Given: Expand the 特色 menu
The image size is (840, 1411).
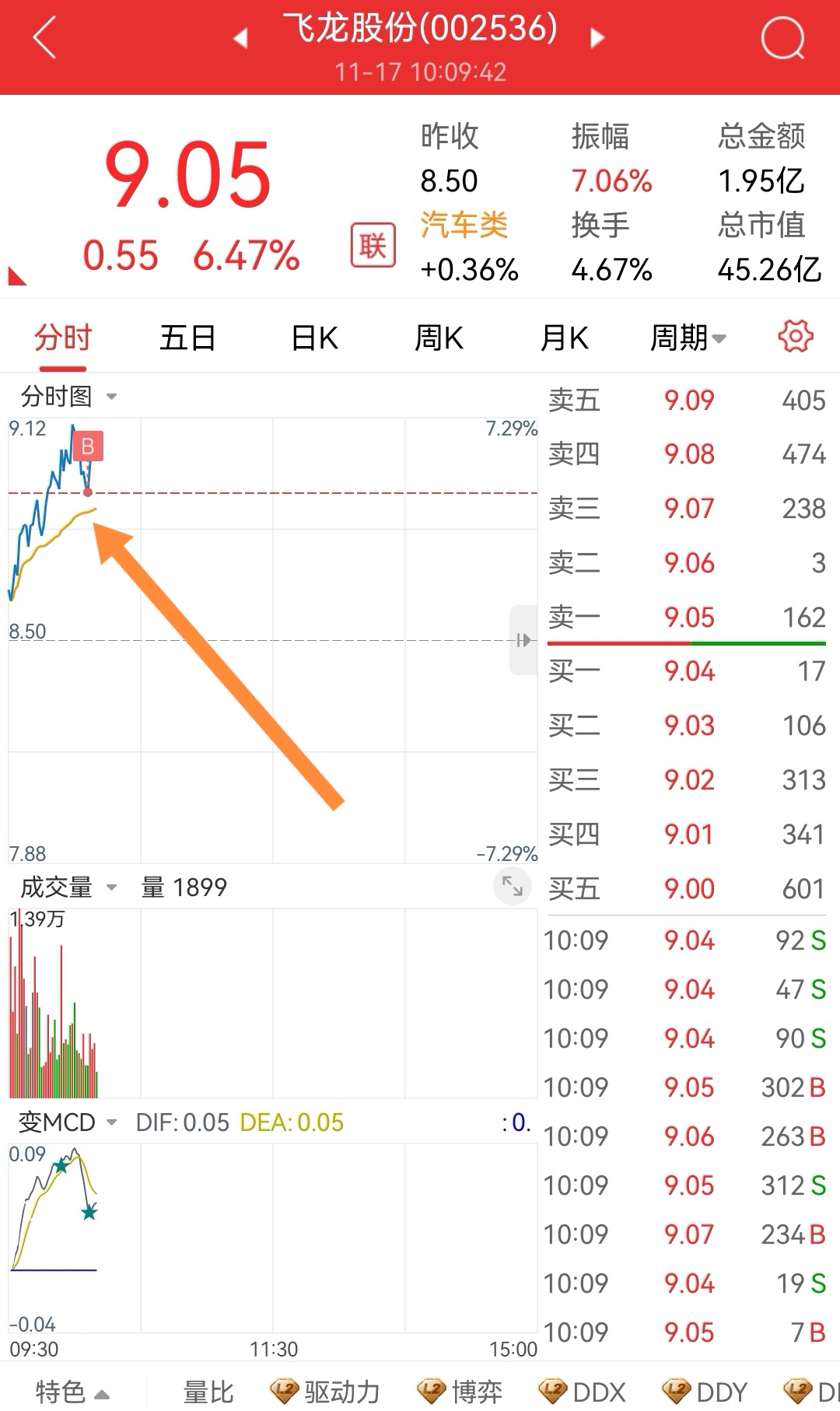Looking at the screenshot, I should pos(72,1392).
